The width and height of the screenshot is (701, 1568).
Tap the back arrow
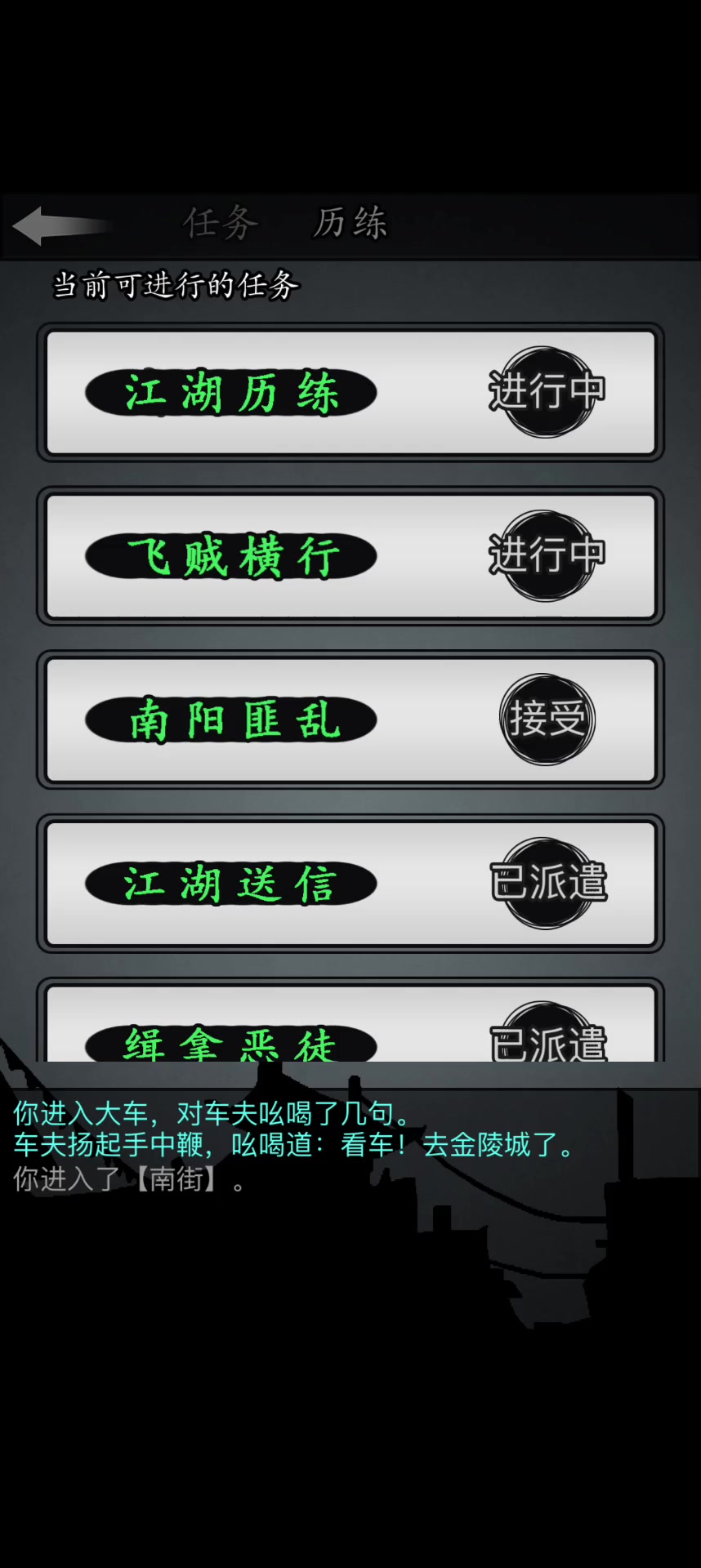[x=62, y=225]
